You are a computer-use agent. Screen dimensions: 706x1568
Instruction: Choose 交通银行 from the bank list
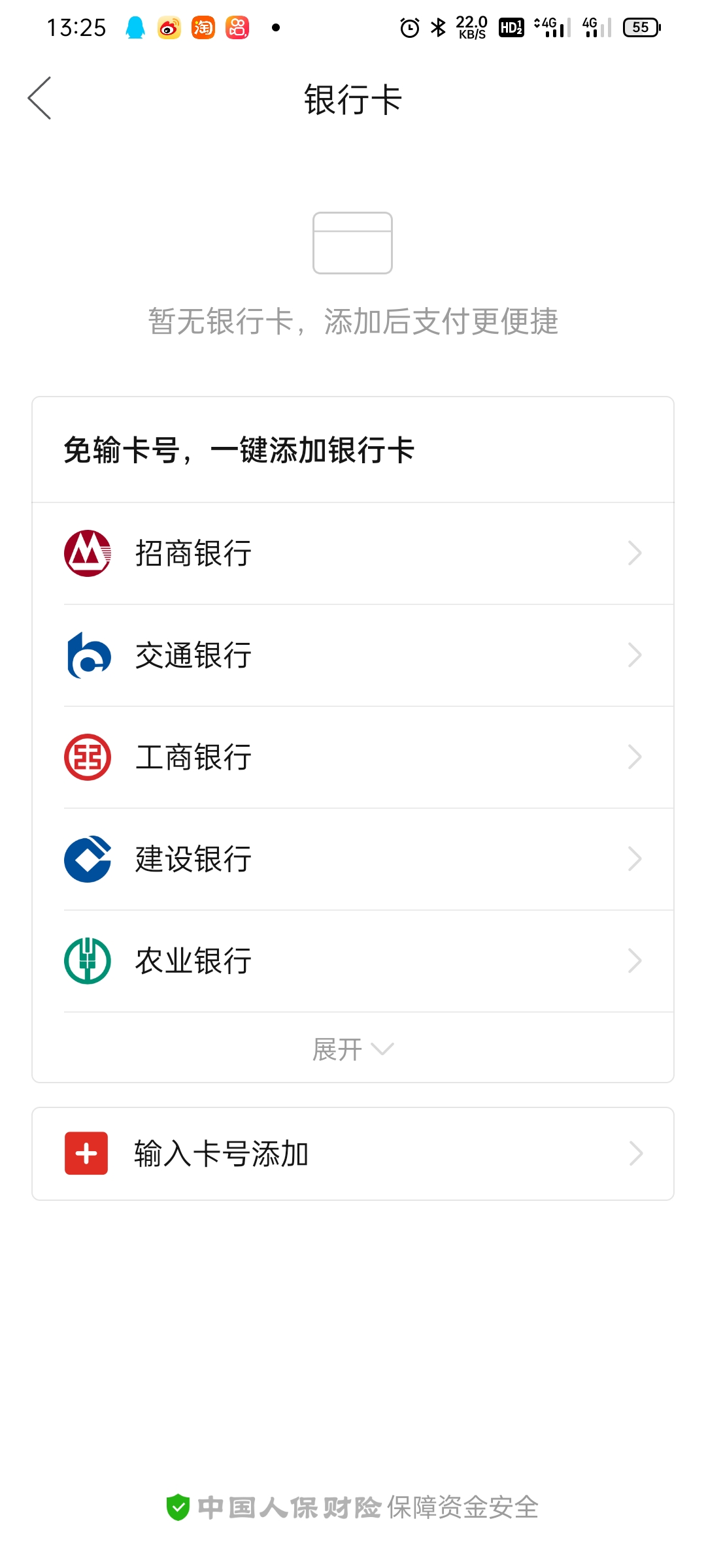click(x=353, y=655)
